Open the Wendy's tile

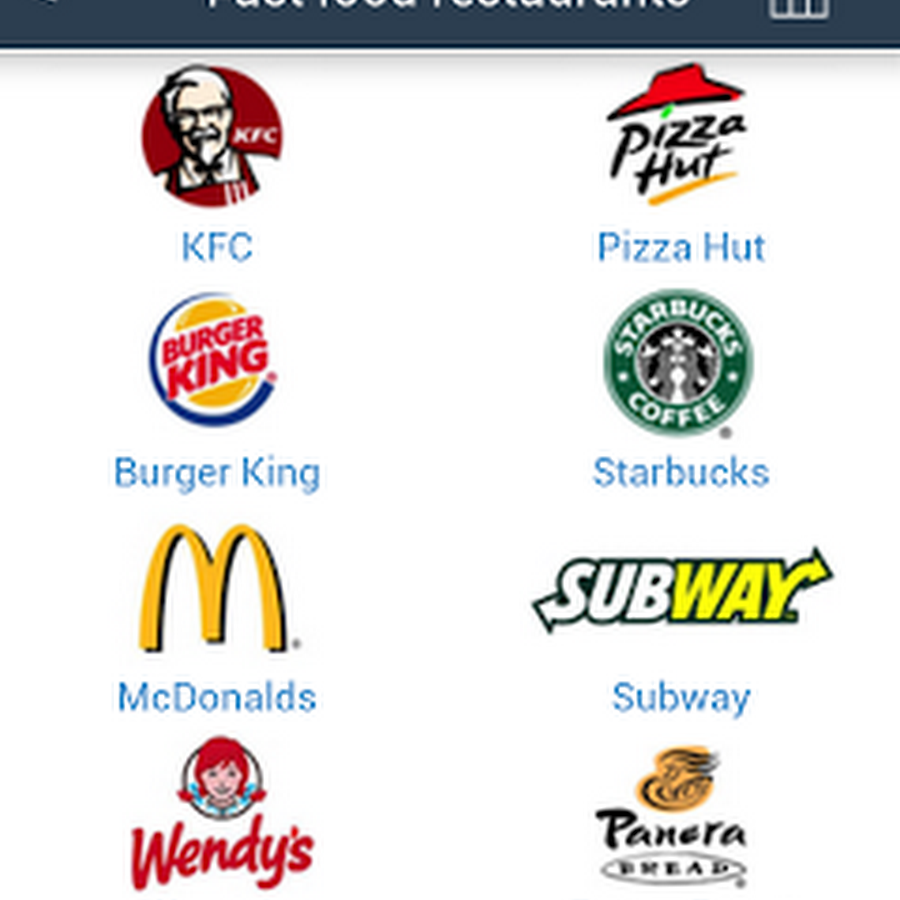[x=221, y=815]
